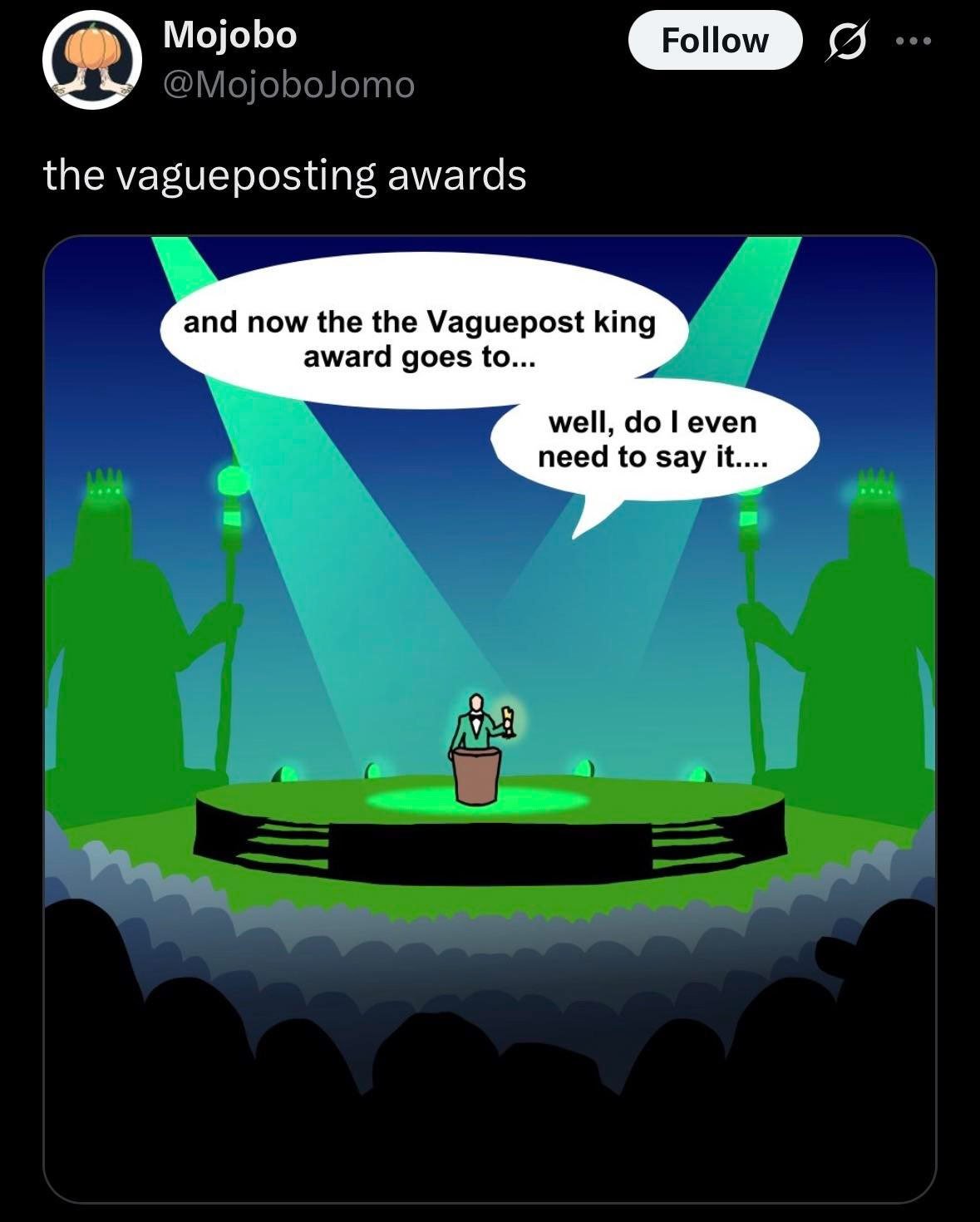Viewport: 980px width, 1222px height.
Task: Follow the Mojobo account
Action: point(714,40)
